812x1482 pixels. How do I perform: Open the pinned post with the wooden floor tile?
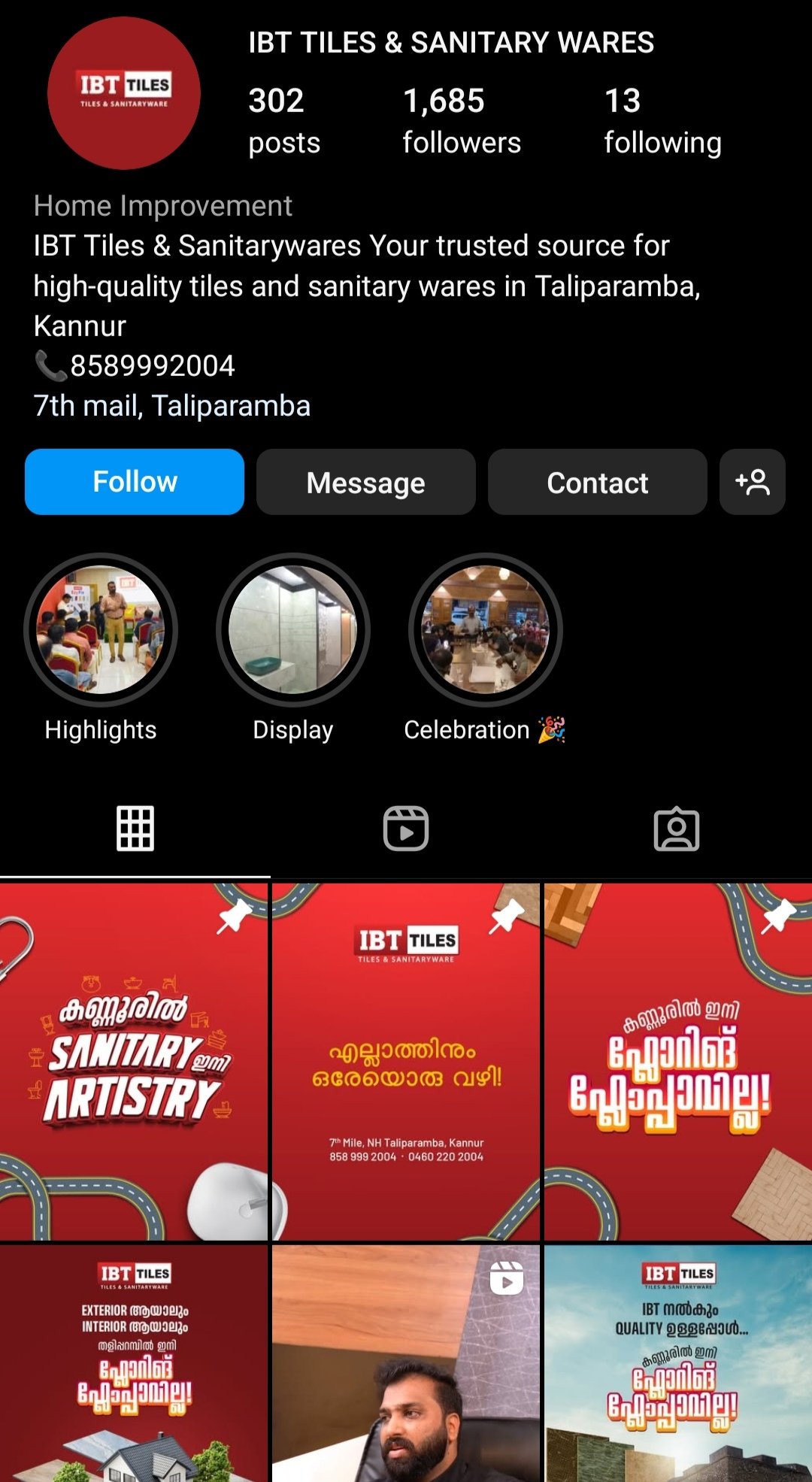coord(677,1062)
